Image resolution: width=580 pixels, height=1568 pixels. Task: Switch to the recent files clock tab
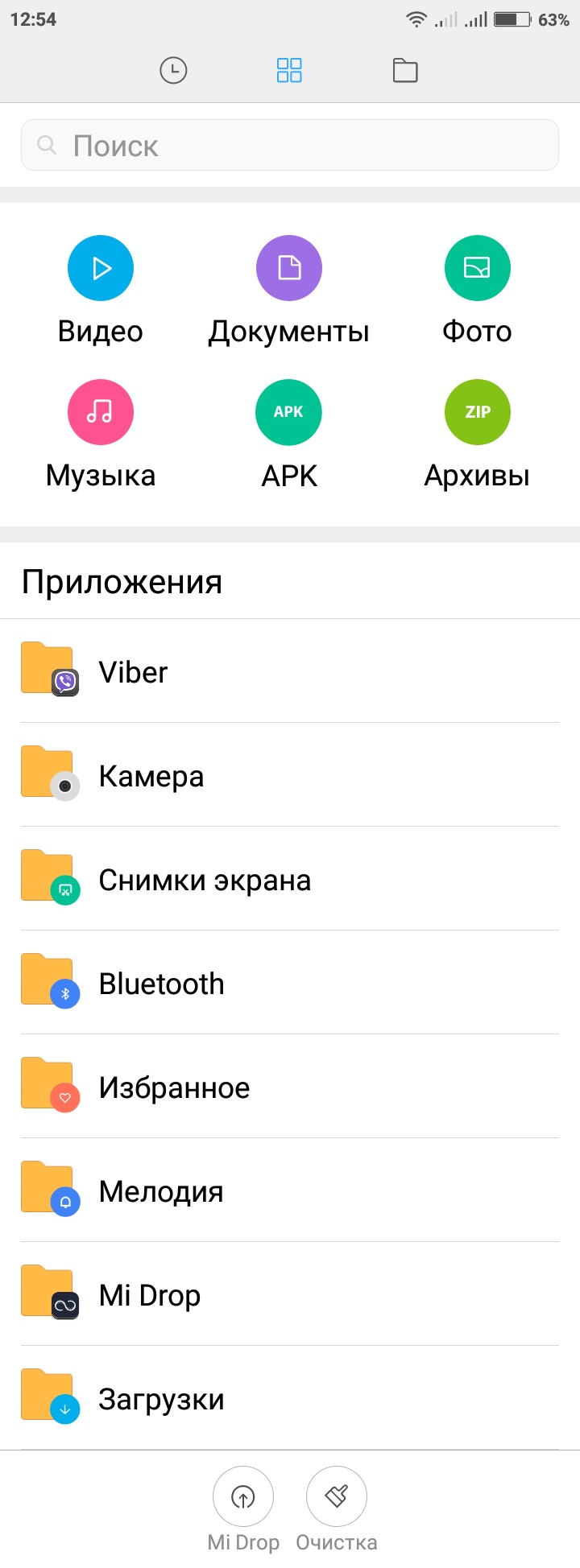click(173, 71)
